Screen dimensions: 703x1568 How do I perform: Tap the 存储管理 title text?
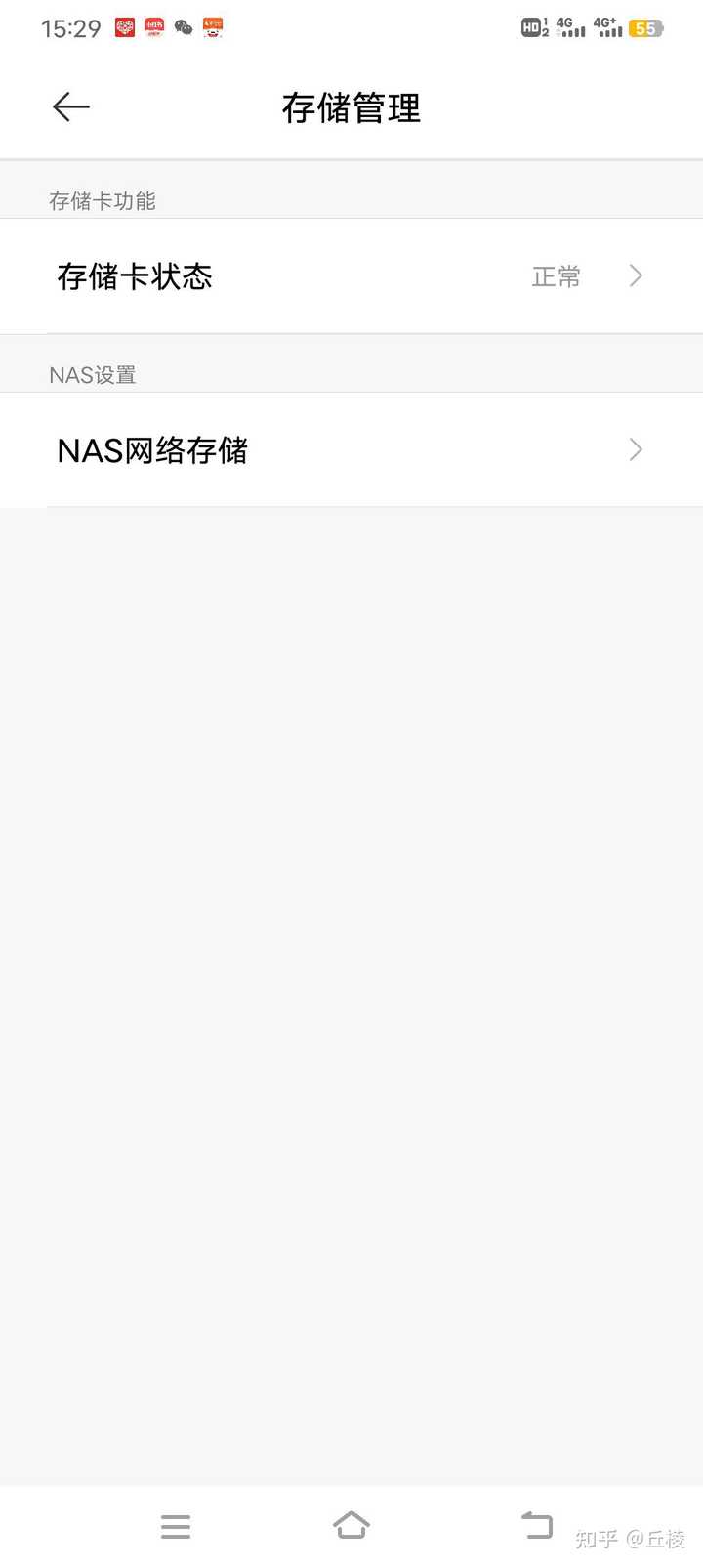pos(351,108)
